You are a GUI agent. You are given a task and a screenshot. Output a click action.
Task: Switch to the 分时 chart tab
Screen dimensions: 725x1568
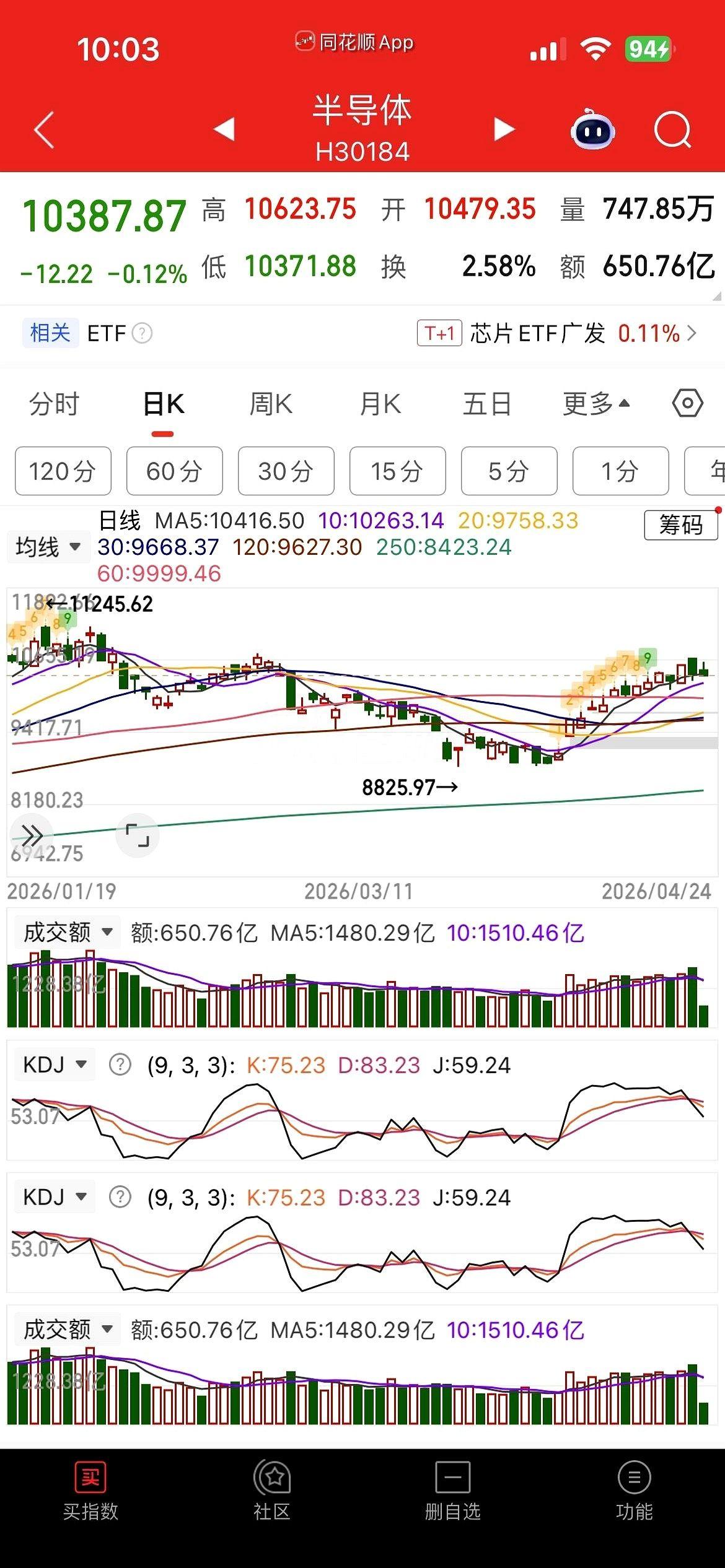(55, 404)
